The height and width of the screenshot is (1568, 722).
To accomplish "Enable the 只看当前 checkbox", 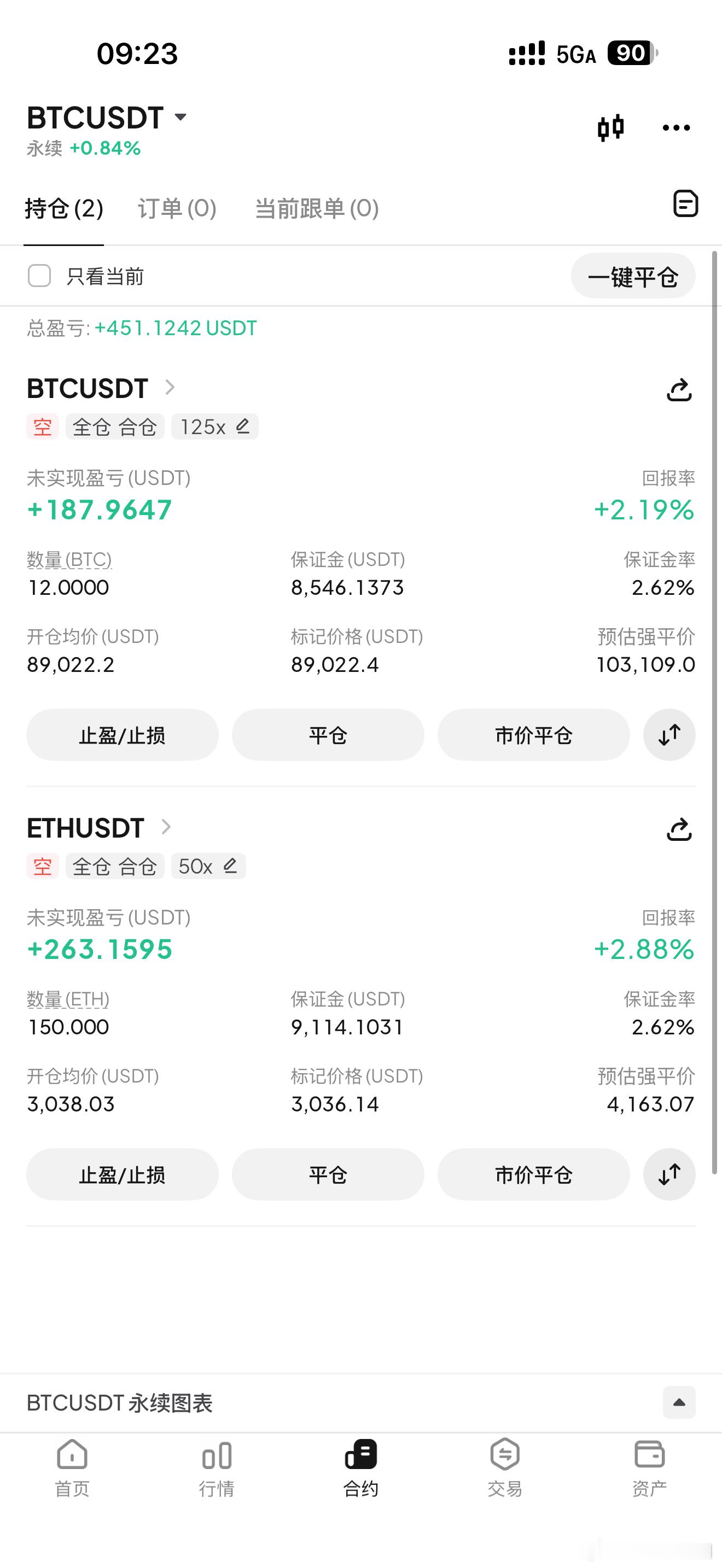I will tap(39, 276).
